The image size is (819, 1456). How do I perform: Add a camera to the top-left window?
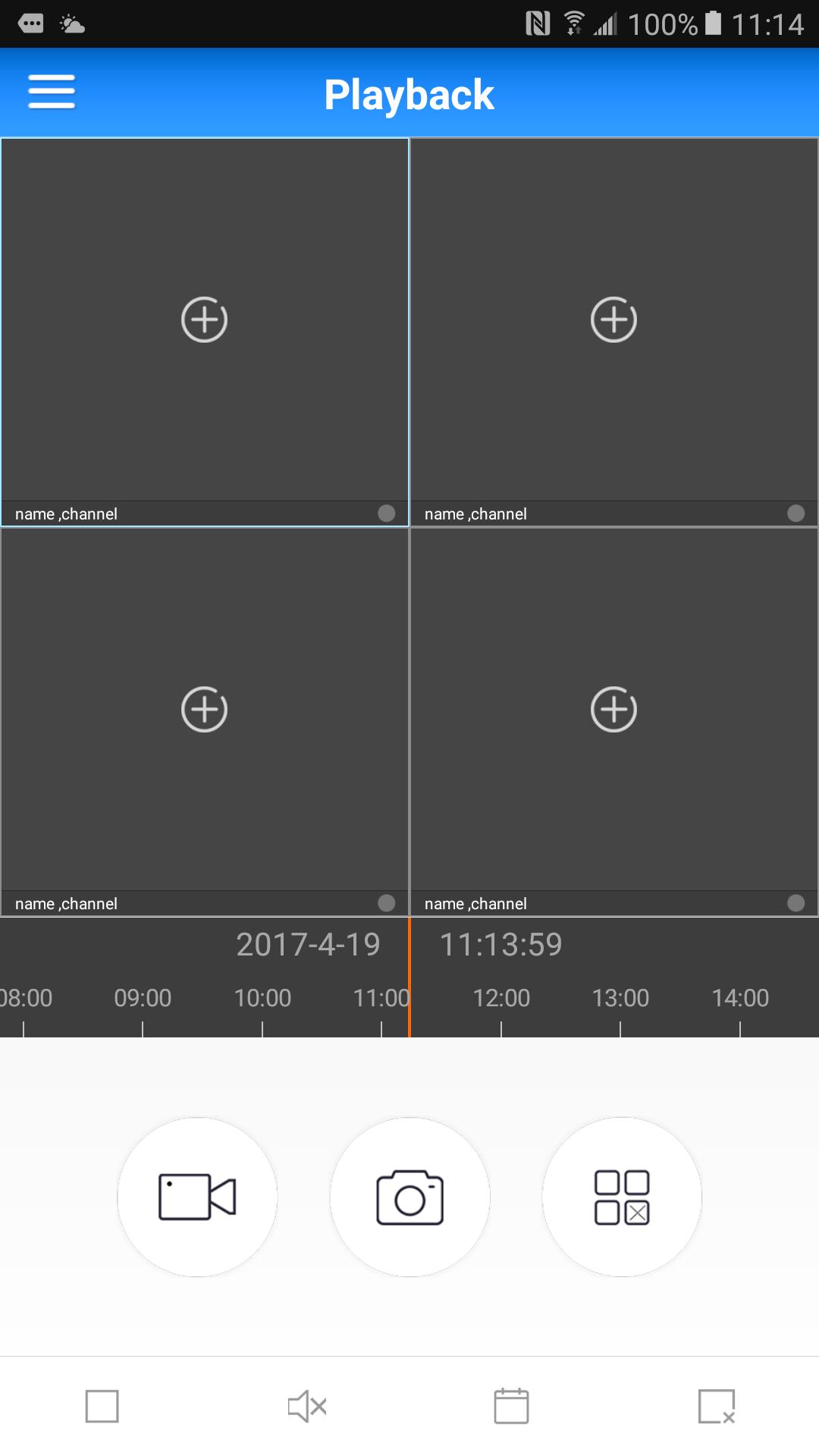pyautogui.click(x=205, y=320)
